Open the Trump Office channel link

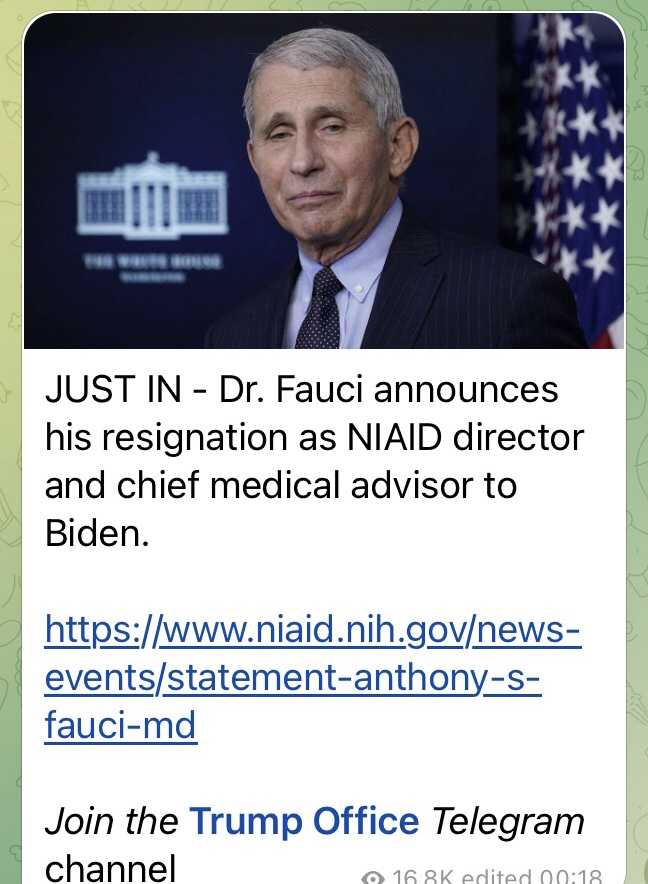(x=304, y=822)
